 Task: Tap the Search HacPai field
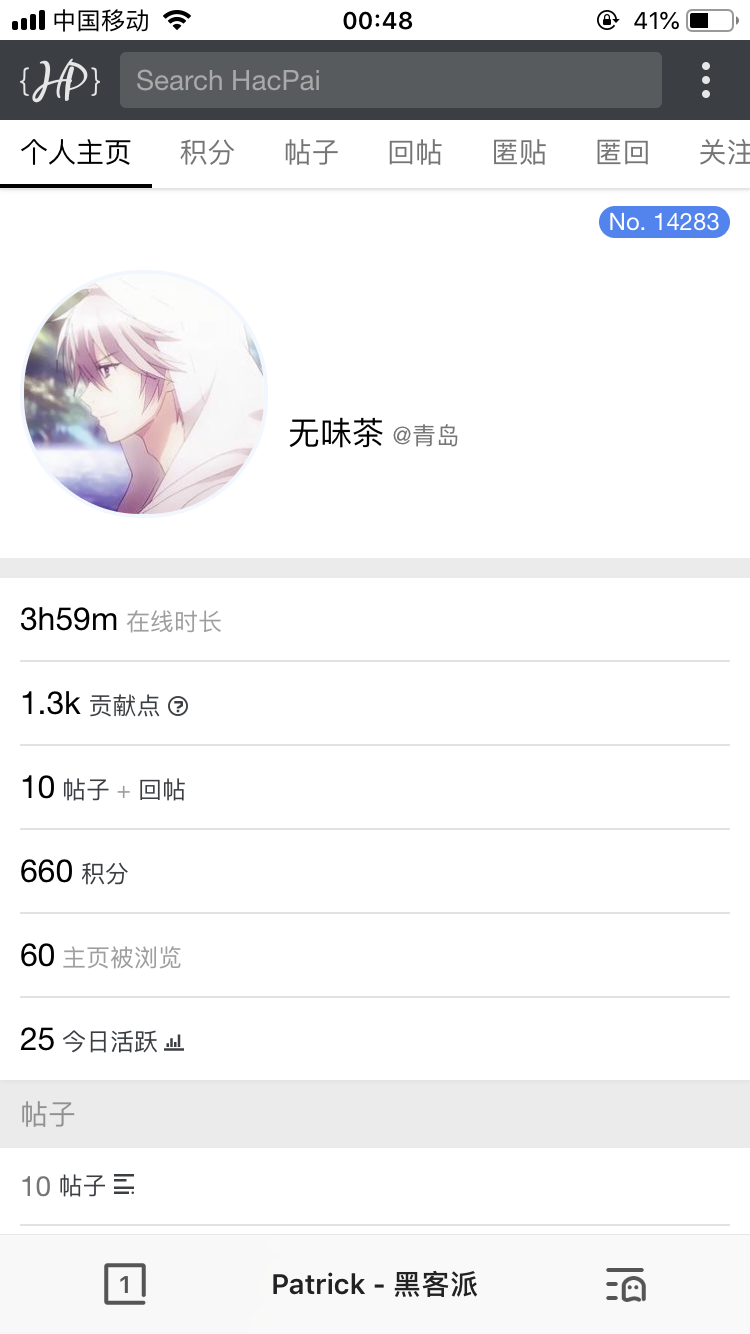(x=390, y=80)
